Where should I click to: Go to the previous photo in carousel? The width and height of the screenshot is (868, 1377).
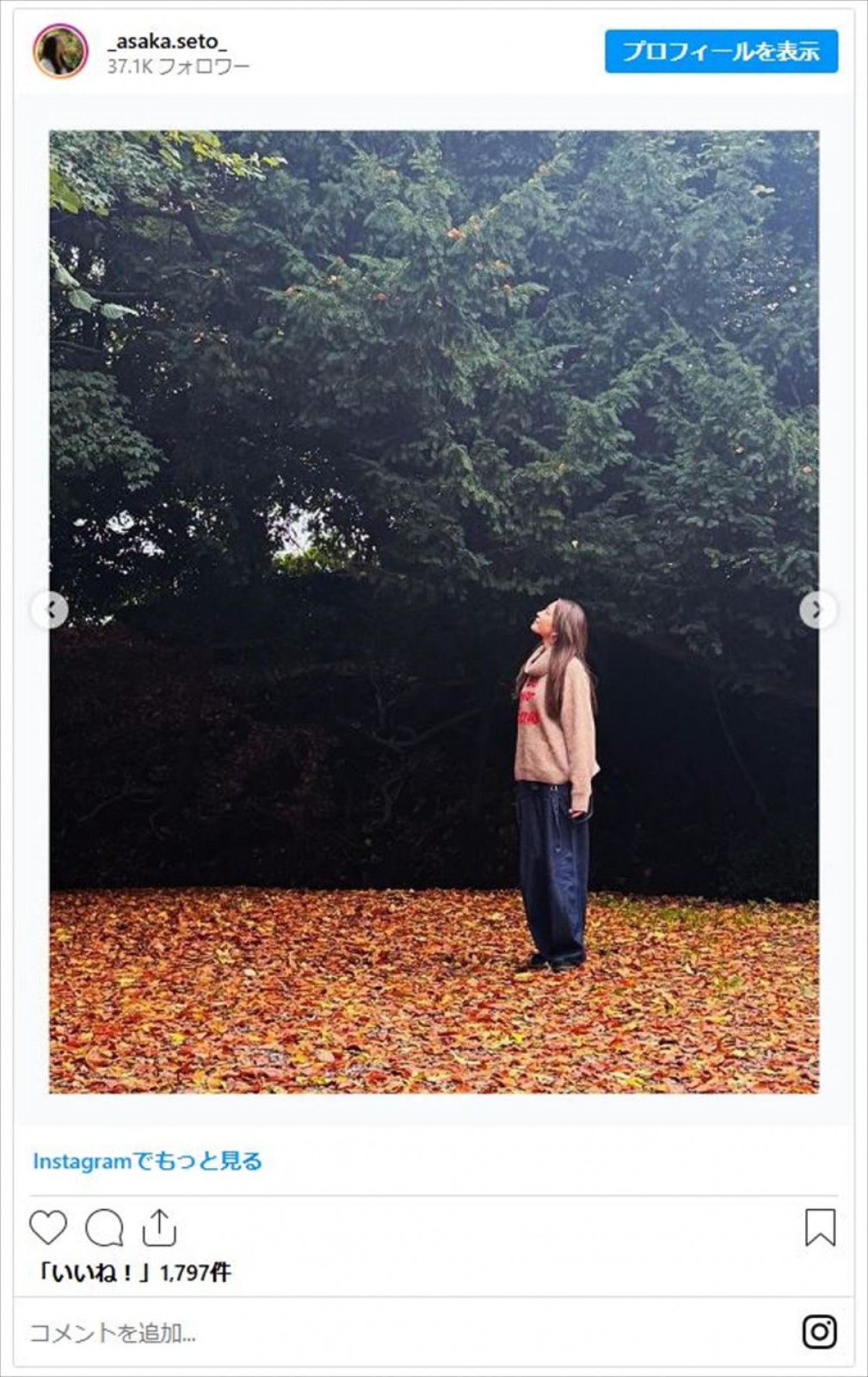(51, 610)
